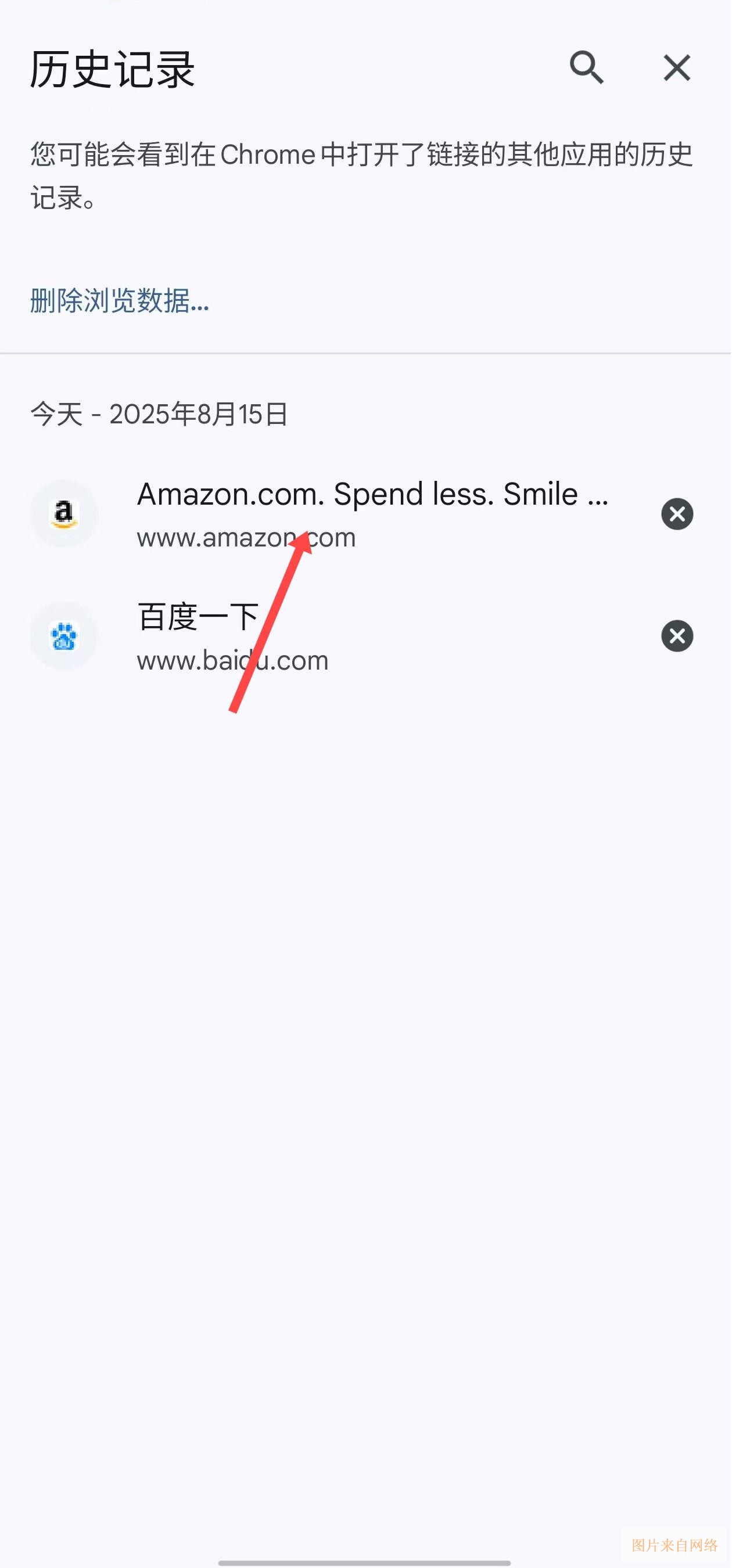This screenshot has width=732, height=1568.
Task: Remove the Amazon.com entry from history
Action: (677, 515)
